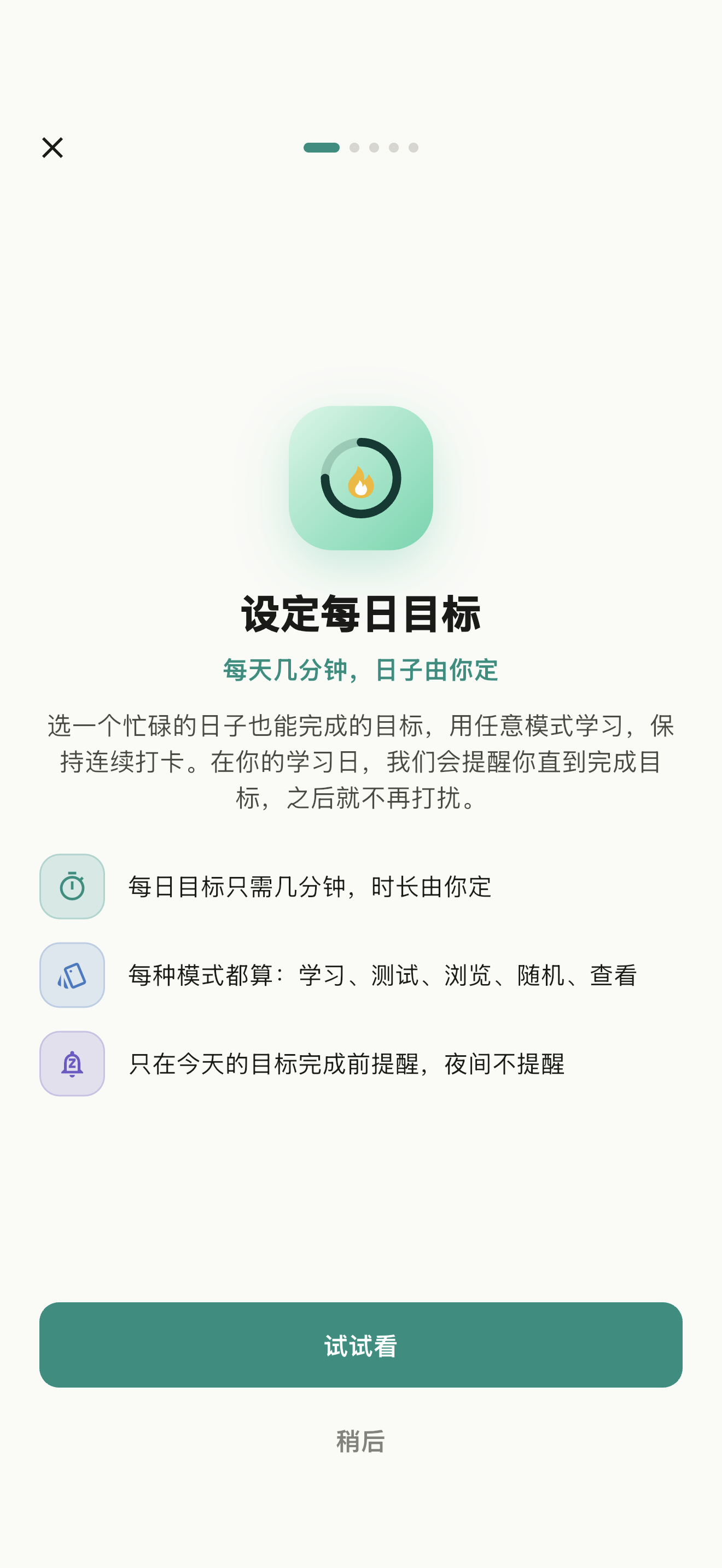The image size is (722, 1568).
Task: Close the daily goal onboarding screen
Action: (53, 147)
